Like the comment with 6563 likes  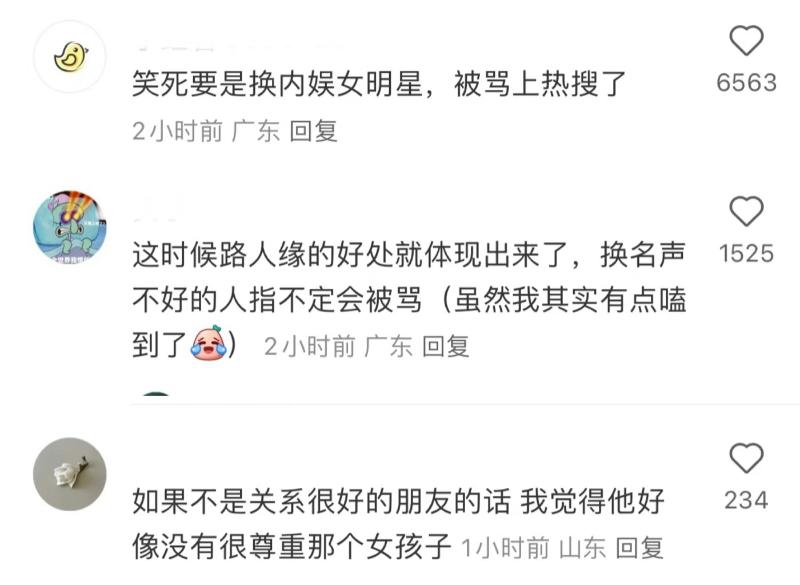pyautogui.click(x=746, y=42)
